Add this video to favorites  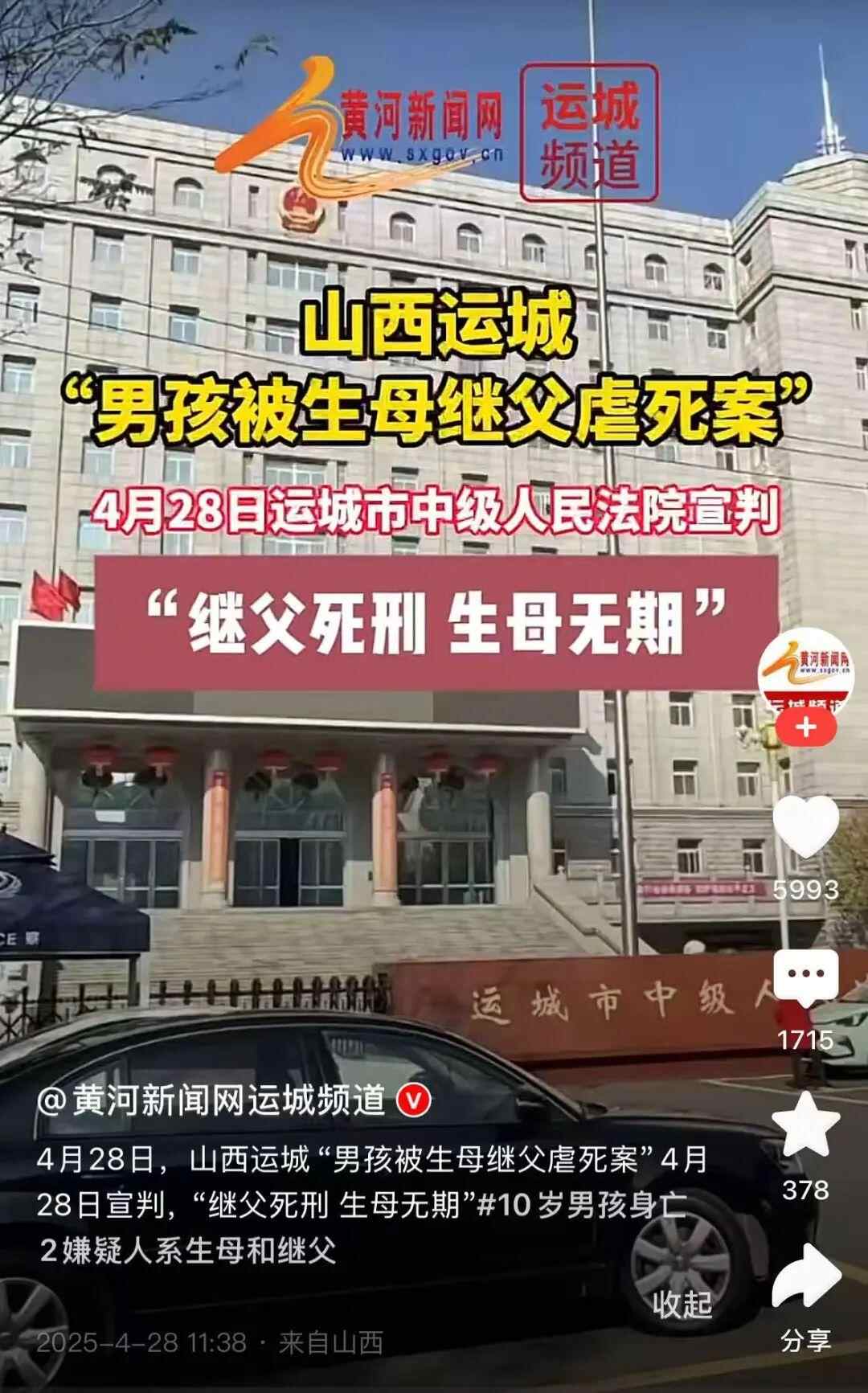[805, 1125]
